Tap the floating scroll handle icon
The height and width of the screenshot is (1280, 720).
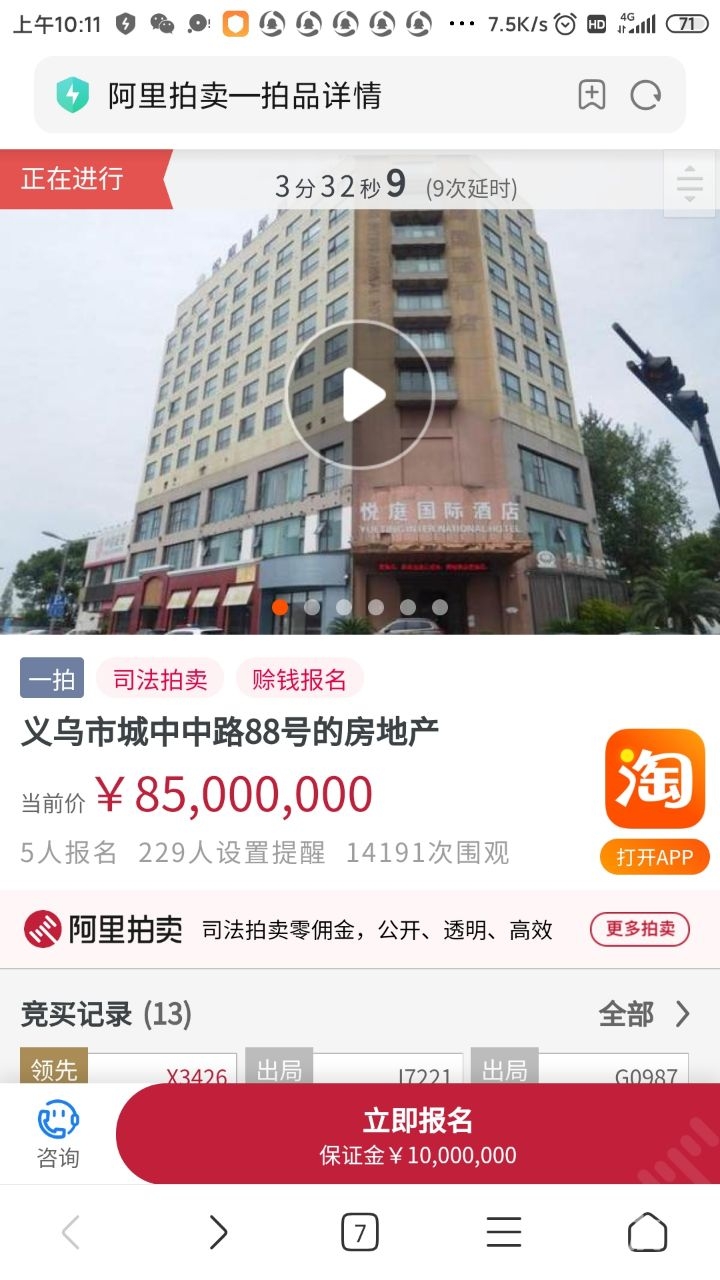tap(690, 184)
